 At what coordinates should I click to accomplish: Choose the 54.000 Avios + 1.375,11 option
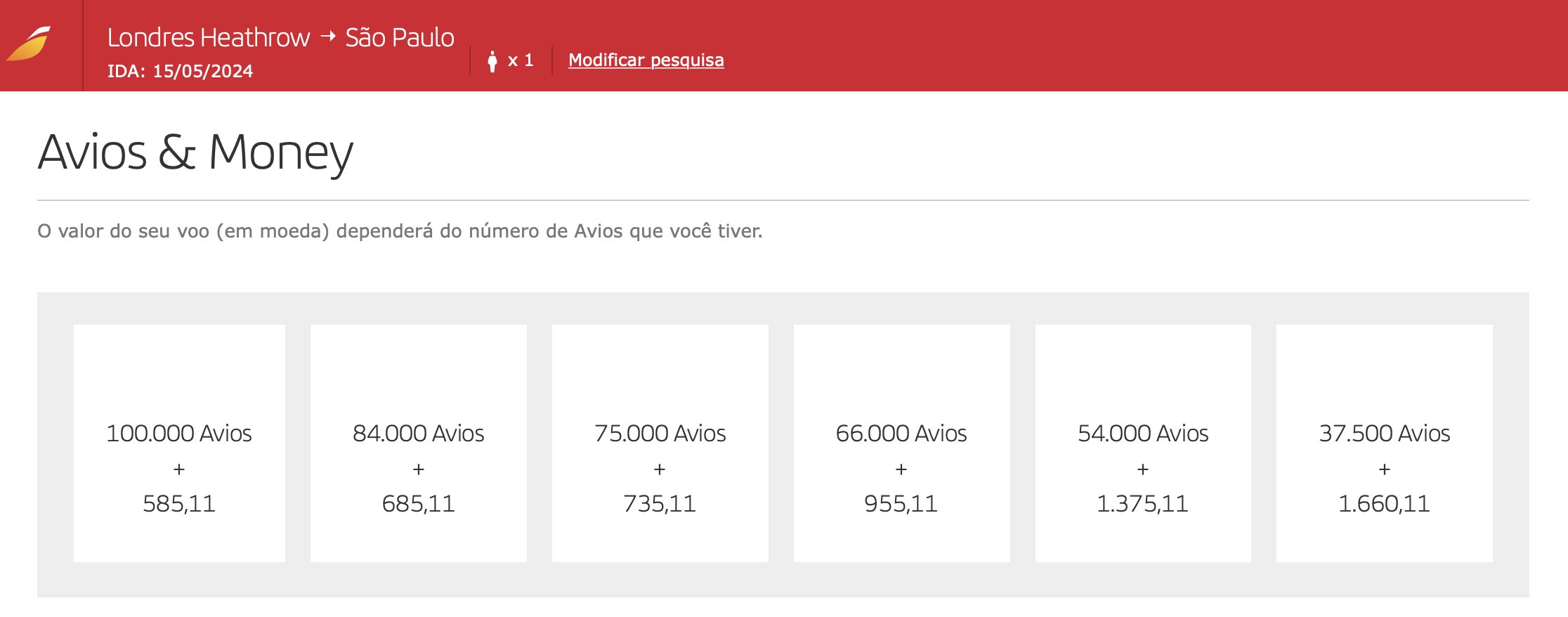click(1143, 443)
